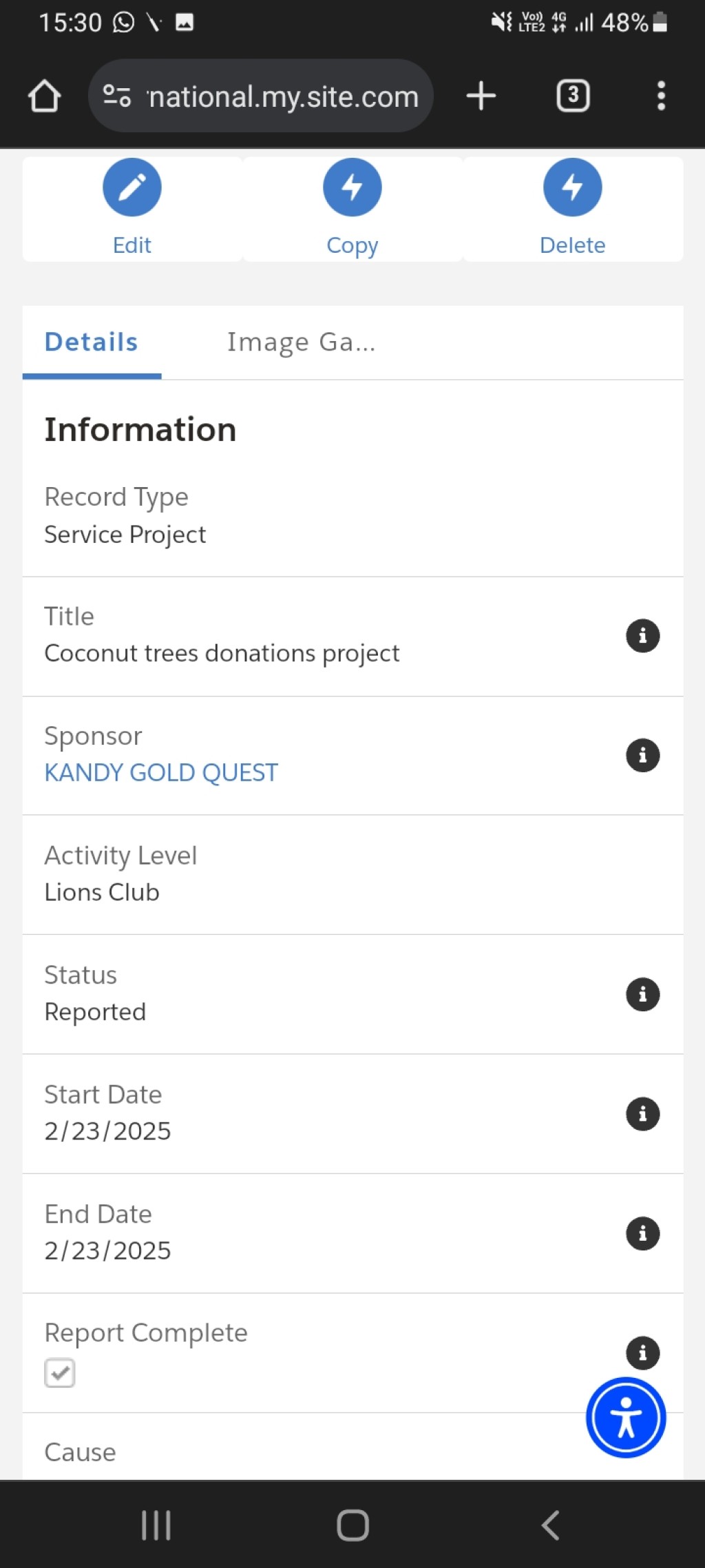Open the accessibility options button
Viewport: 705px width, 1568px height.
pyautogui.click(x=626, y=1418)
